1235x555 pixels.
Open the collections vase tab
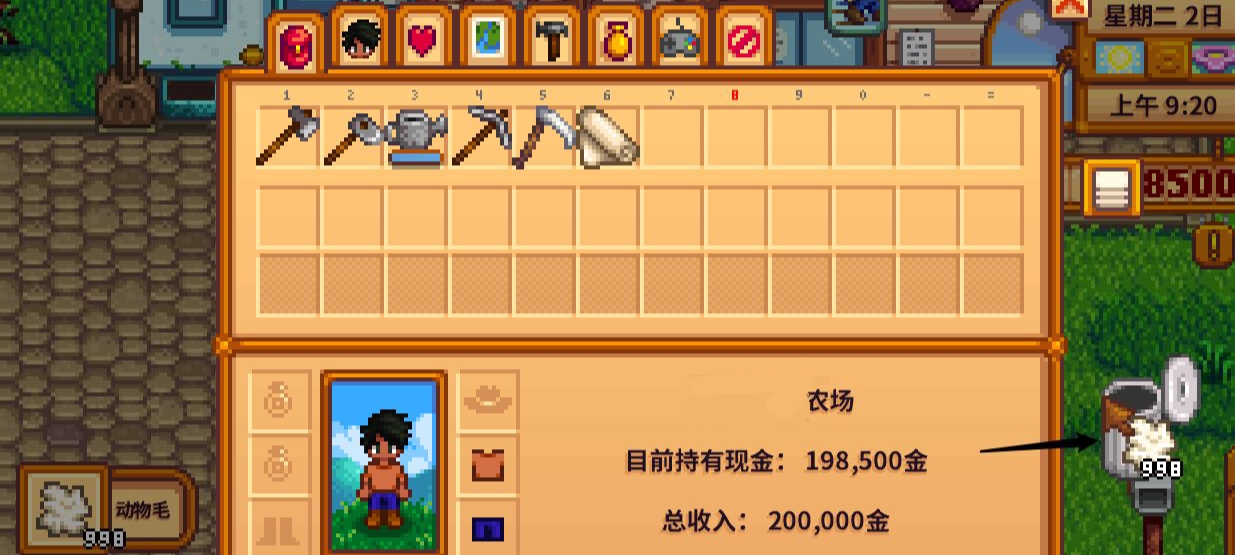tap(617, 41)
